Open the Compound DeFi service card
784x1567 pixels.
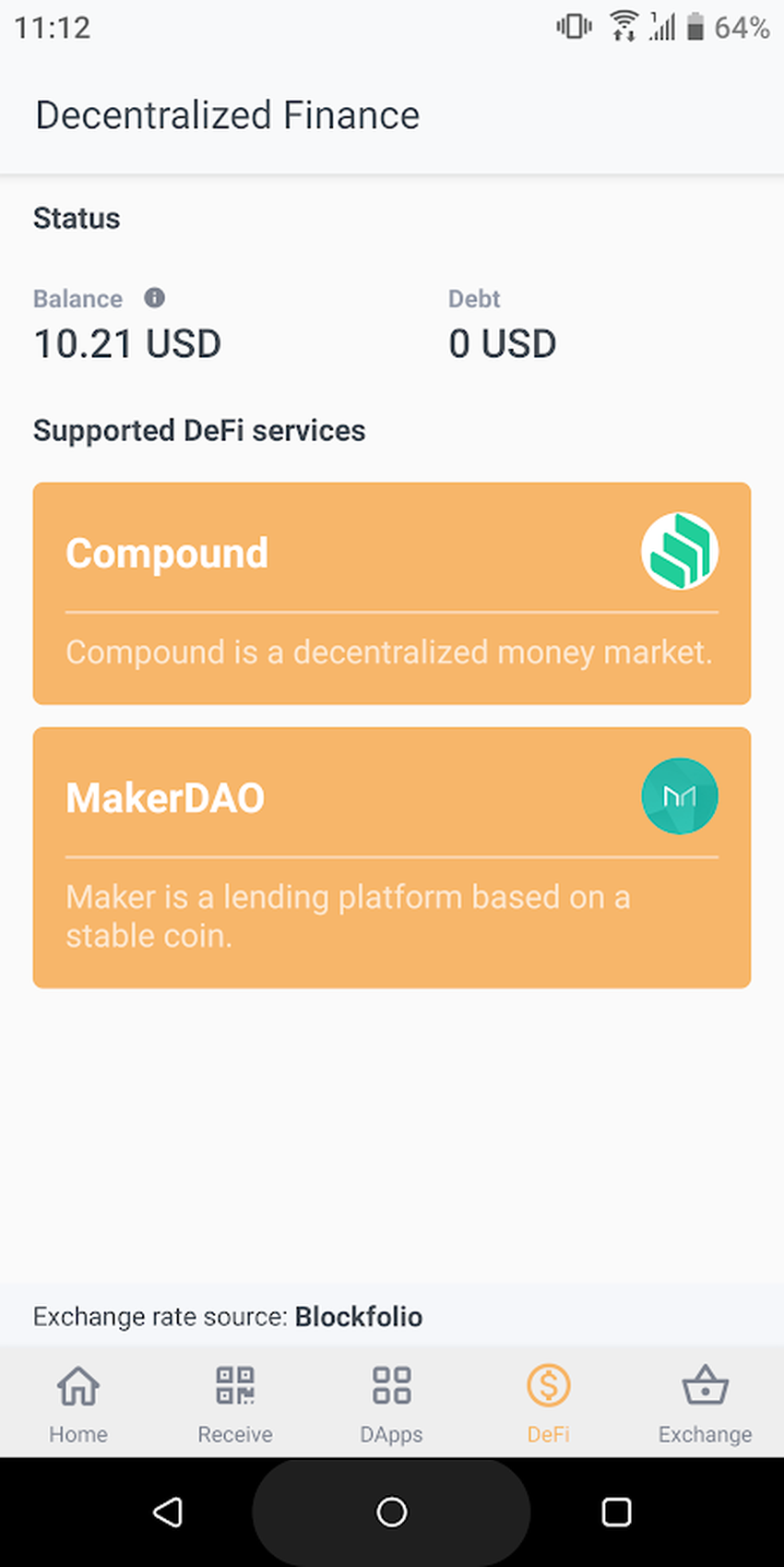pos(391,592)
